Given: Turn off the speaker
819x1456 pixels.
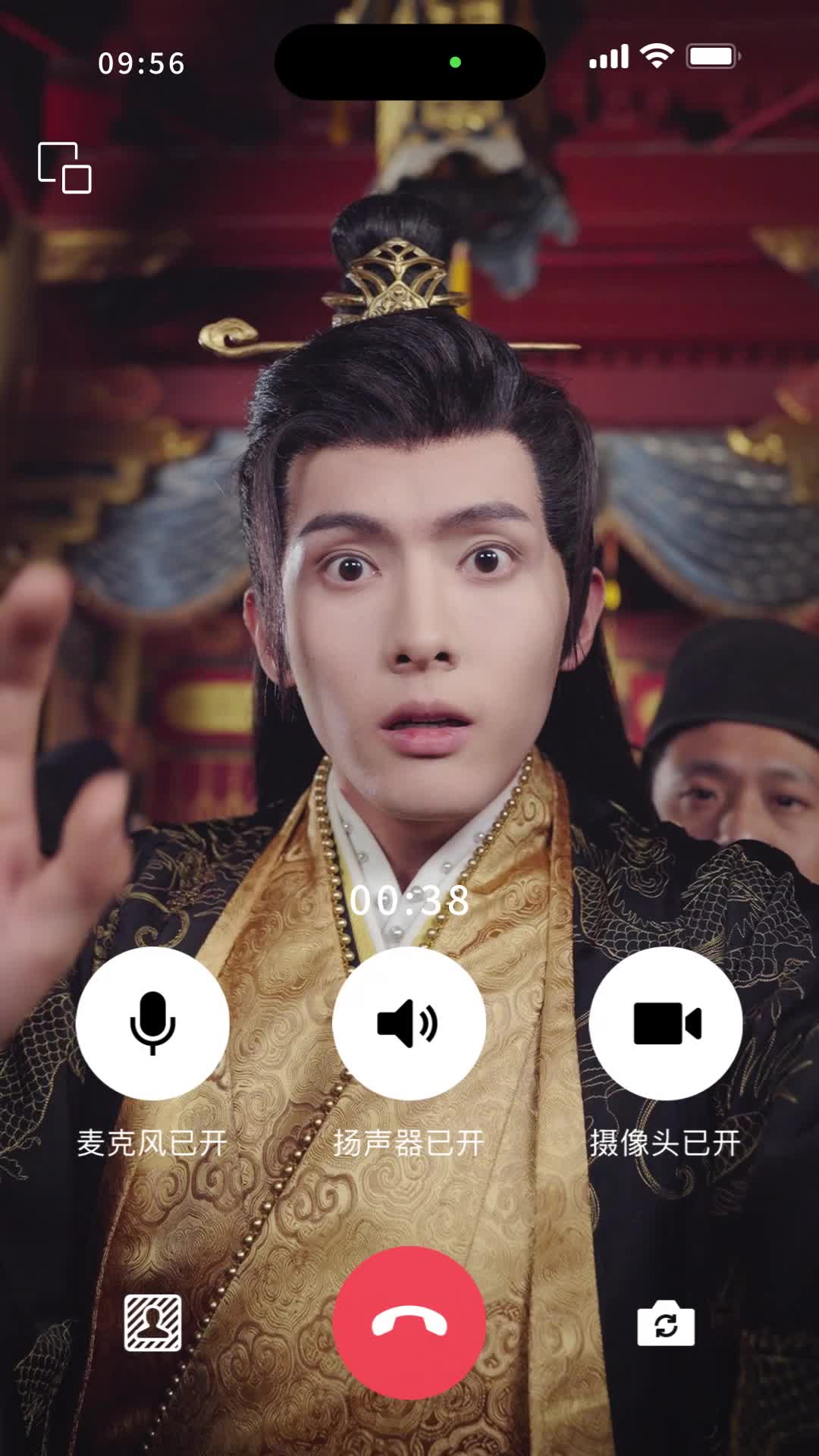Looking at the screenshot, I should click(x=409, y=1023).
